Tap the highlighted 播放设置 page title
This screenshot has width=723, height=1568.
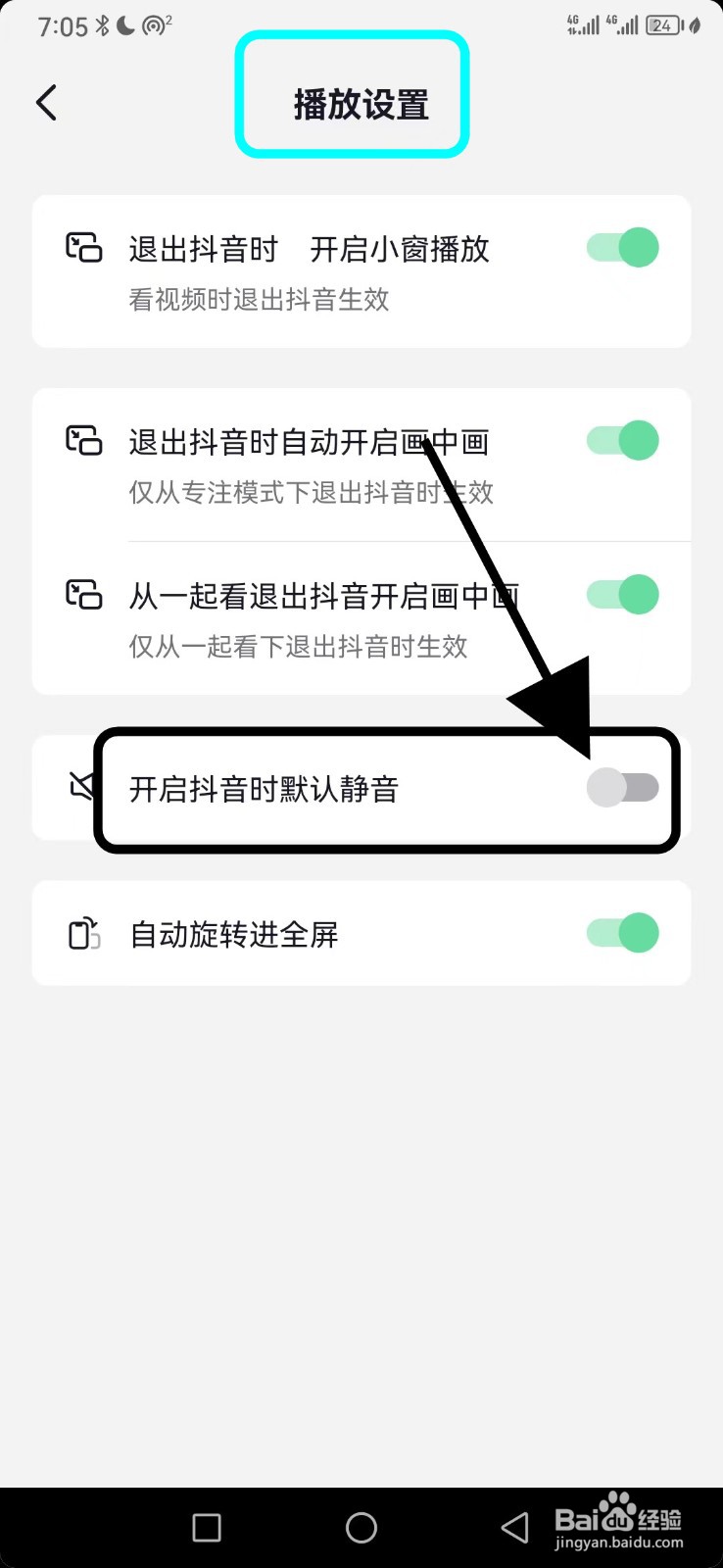(360, 105)
